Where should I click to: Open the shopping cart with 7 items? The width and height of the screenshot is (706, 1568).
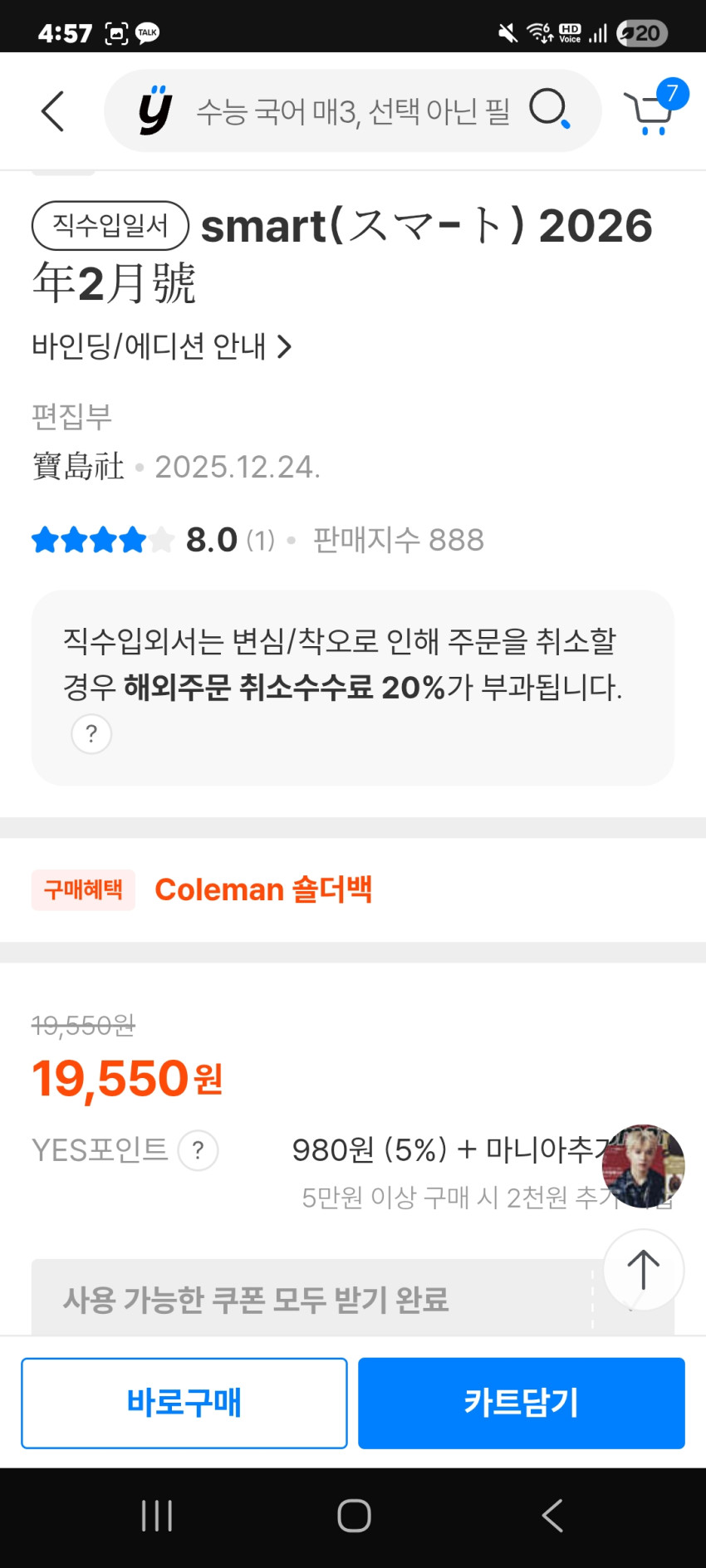click(650, 112)
